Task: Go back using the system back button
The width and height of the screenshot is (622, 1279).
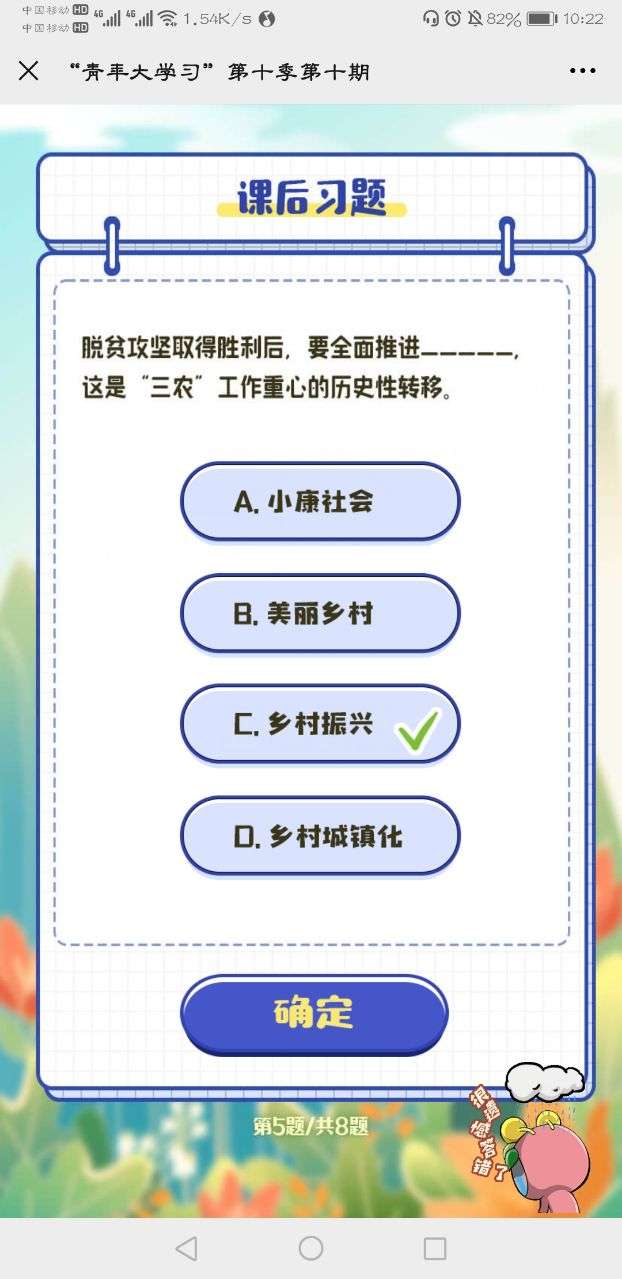Action: 186,1248
